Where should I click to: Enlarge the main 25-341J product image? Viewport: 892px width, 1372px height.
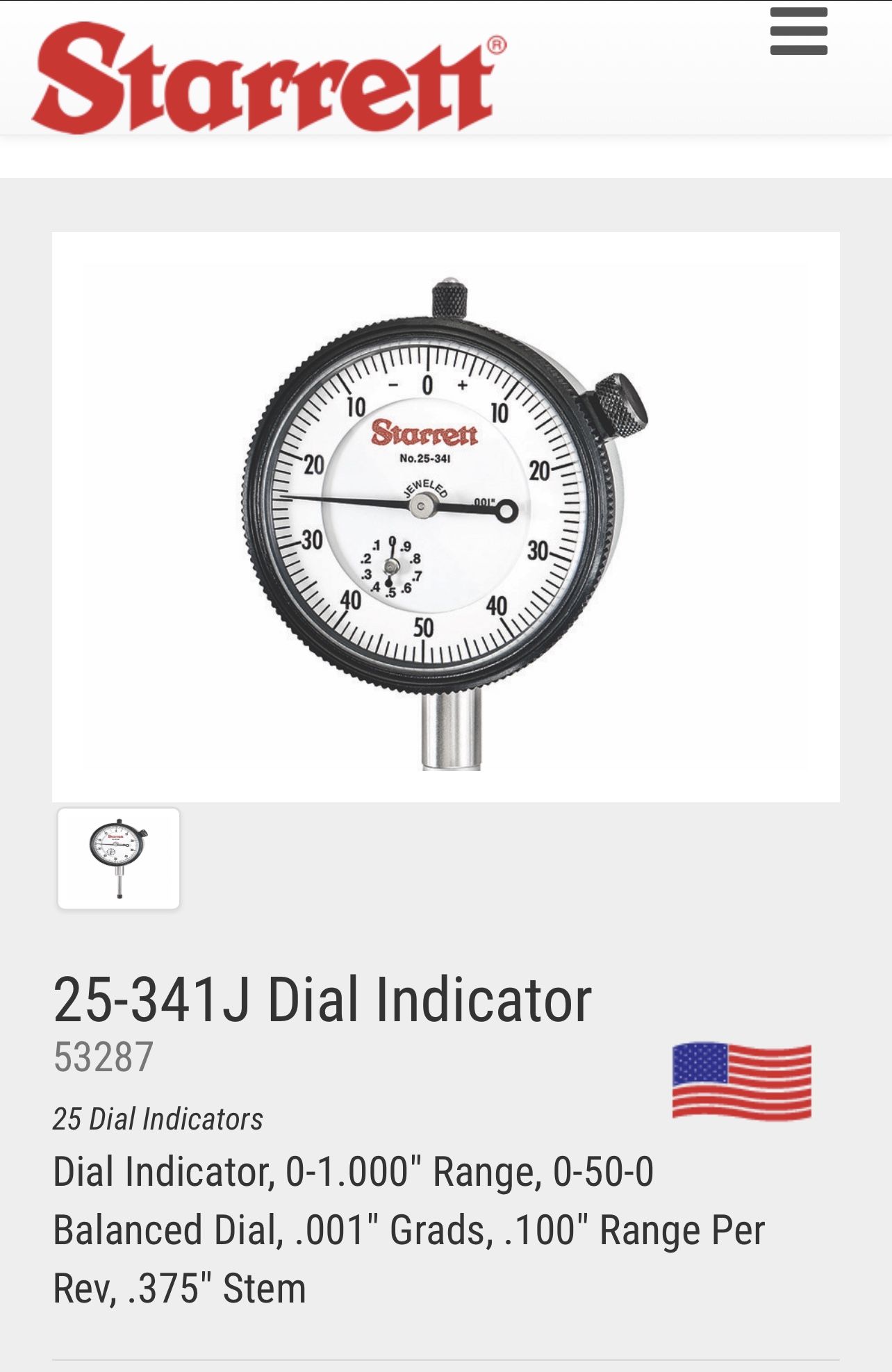(x=445, y=517)
